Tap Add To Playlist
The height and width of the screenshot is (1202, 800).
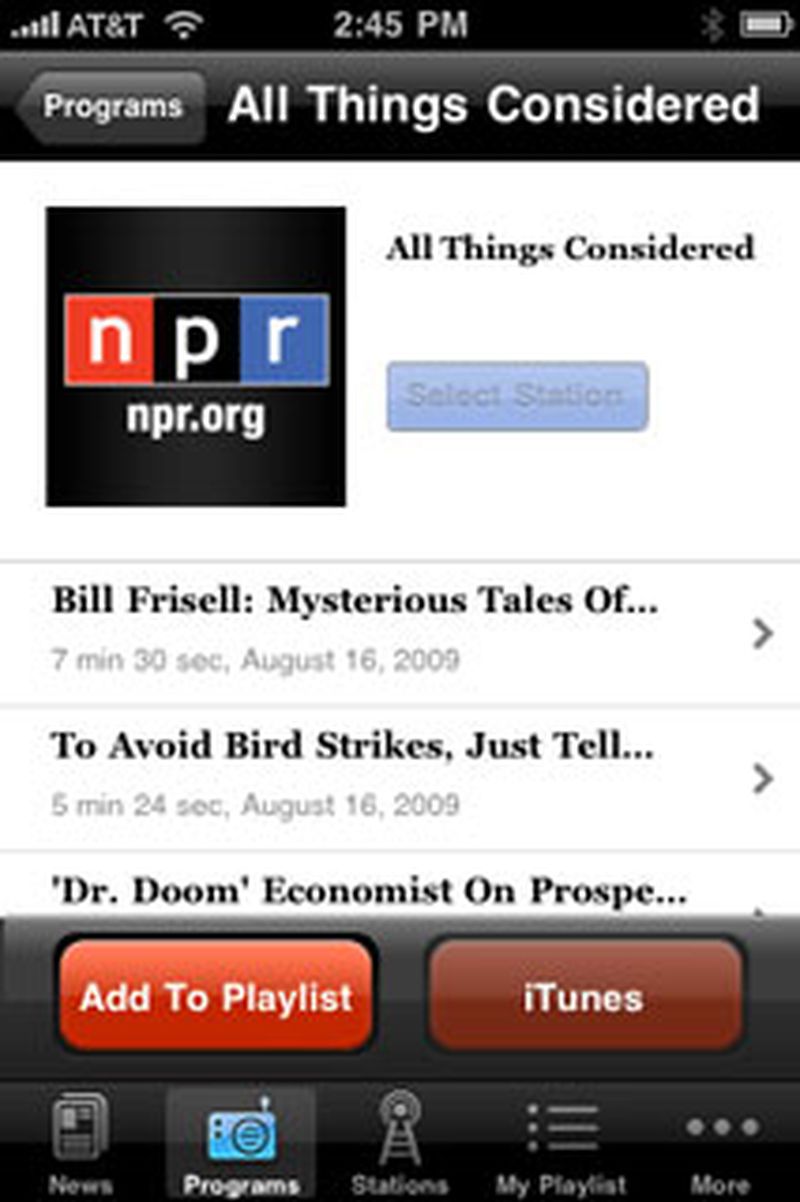pos(214,996)
